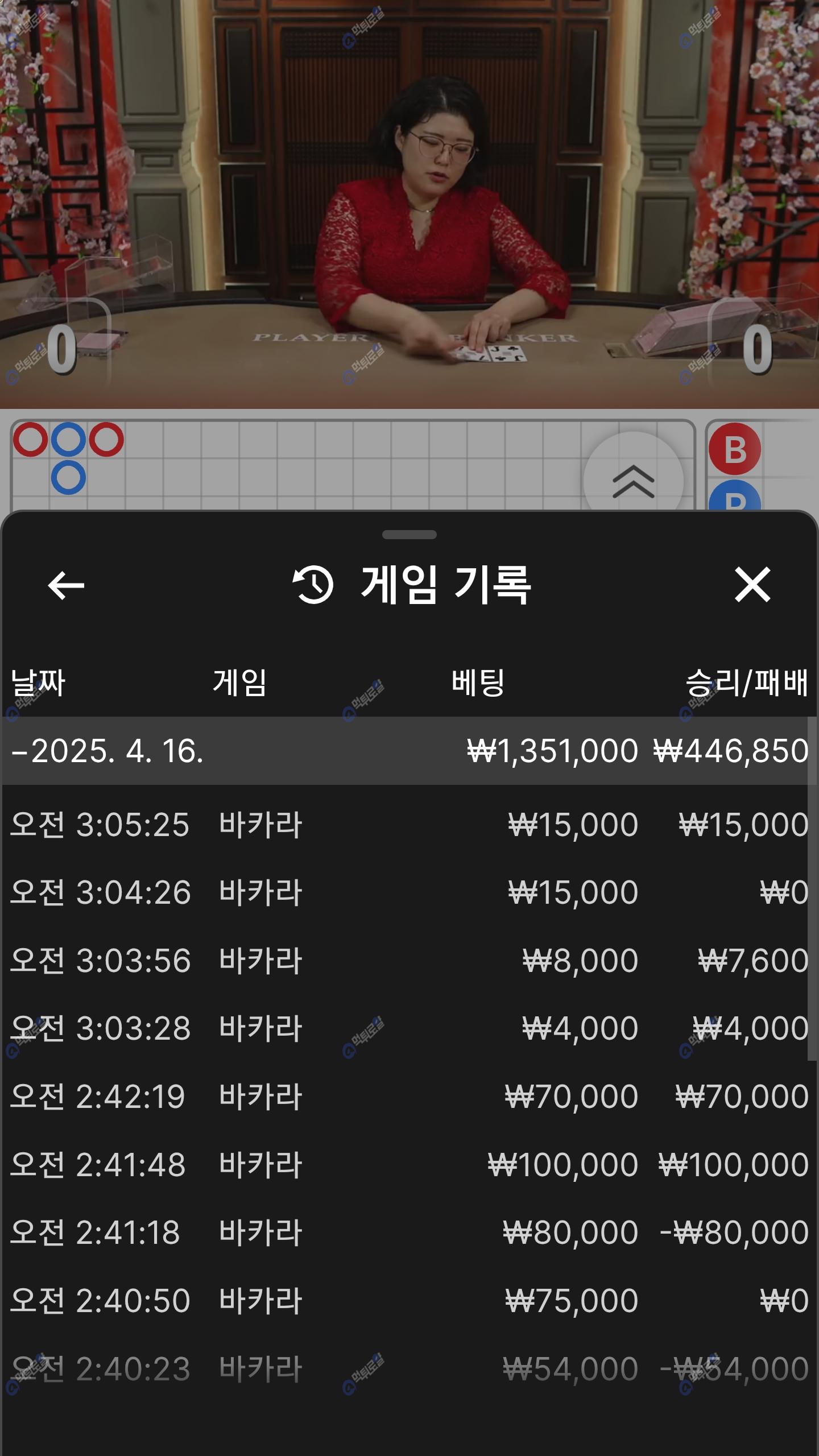Open the 오전 3:05:25 baccarat record

click(x=408, y=825)
